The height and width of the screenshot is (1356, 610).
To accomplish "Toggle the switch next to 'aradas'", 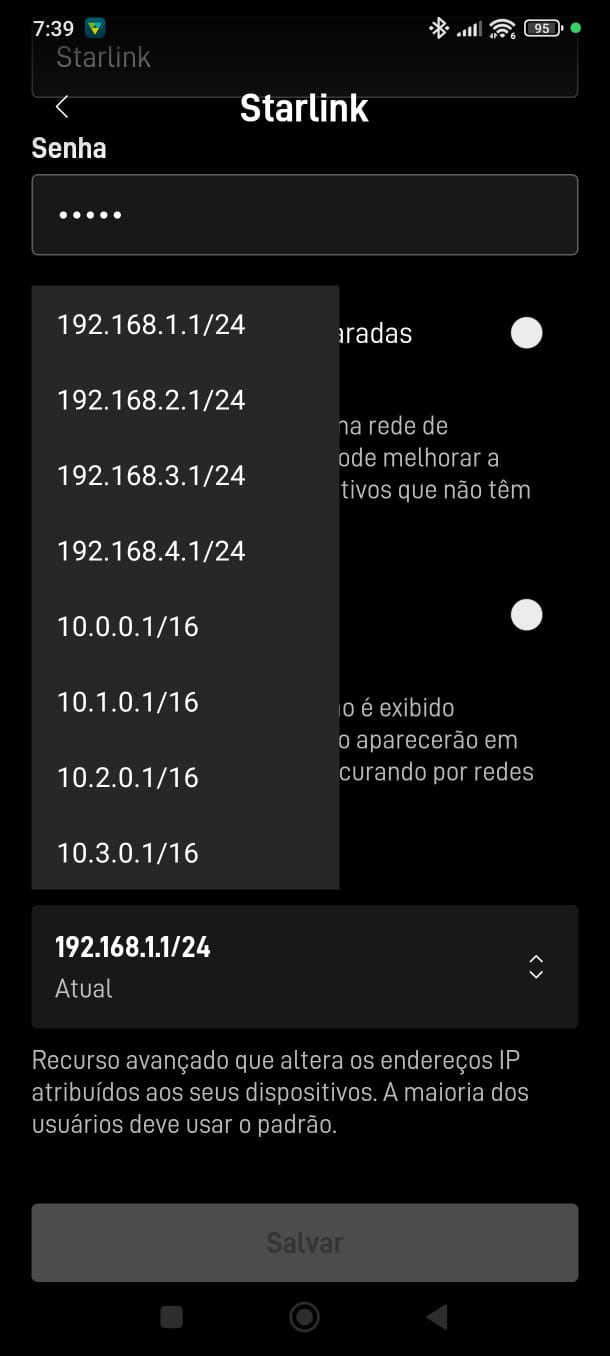I will click(526, 333).
